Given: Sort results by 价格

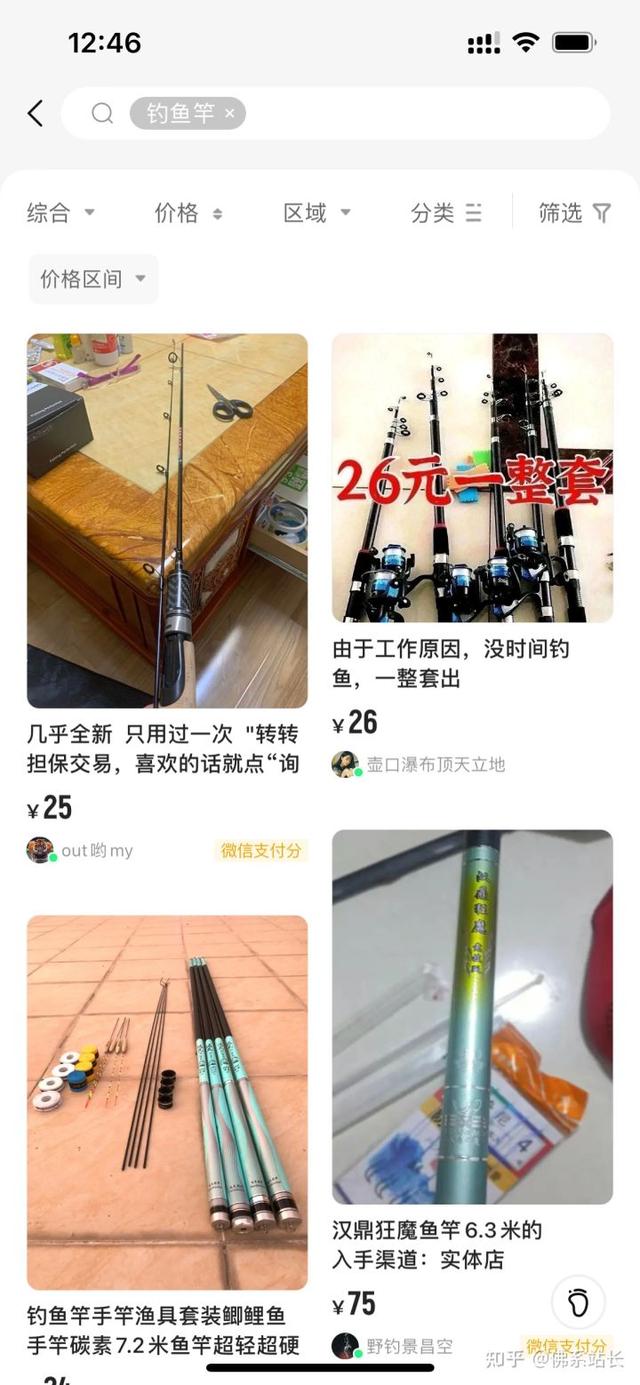Looking at the screenshot, I should coord(188,213).
